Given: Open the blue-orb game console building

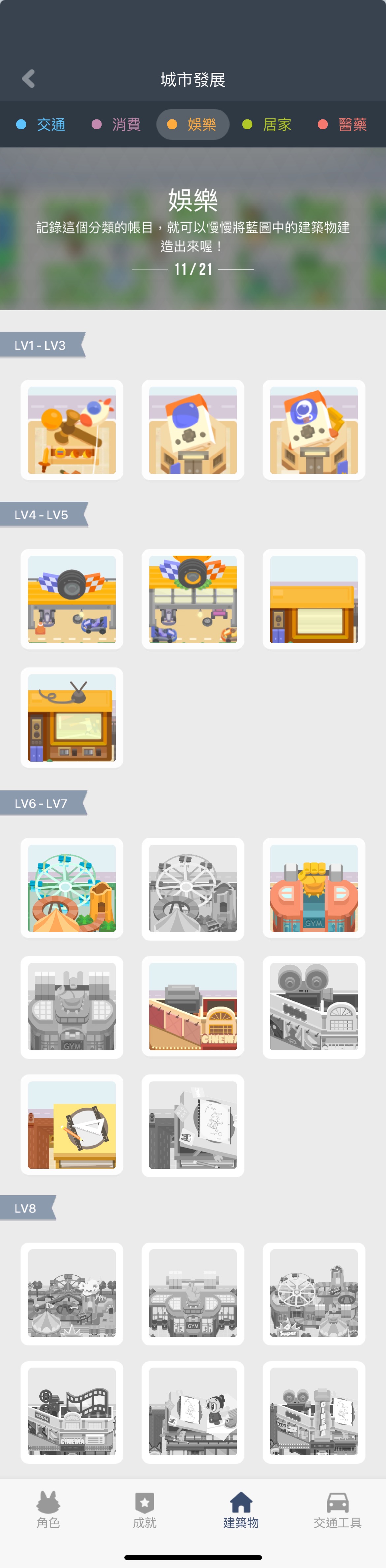Looking at the screenshot, I should (x=192, y=430).
